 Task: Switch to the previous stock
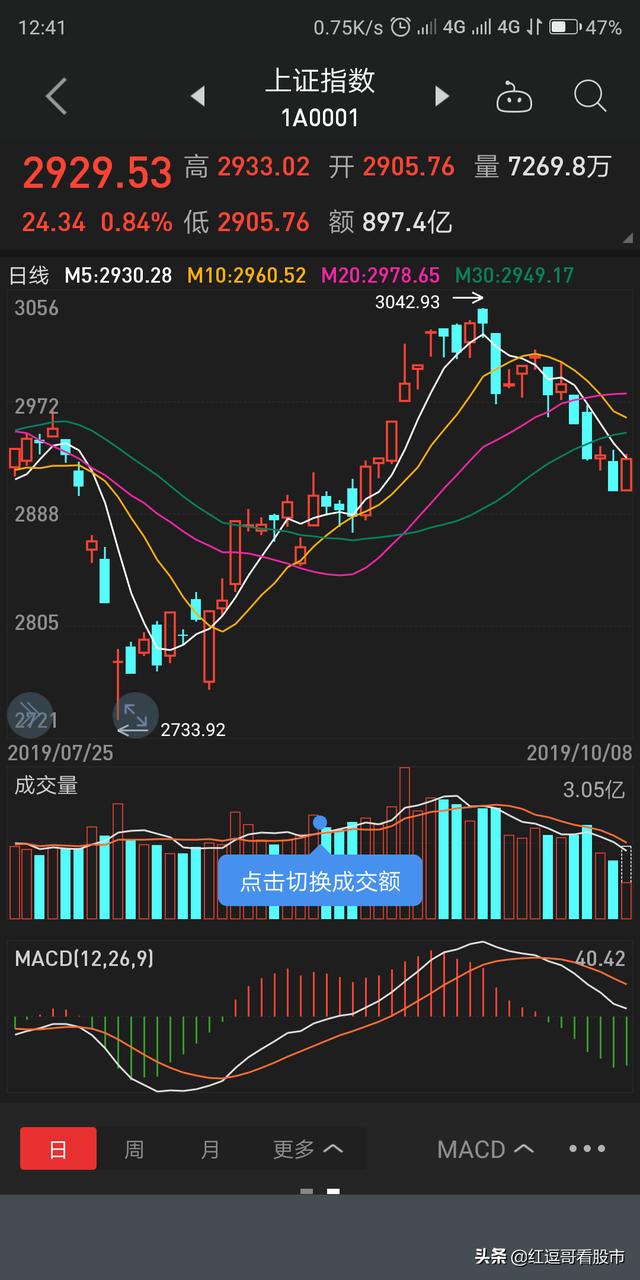[198, 97]
